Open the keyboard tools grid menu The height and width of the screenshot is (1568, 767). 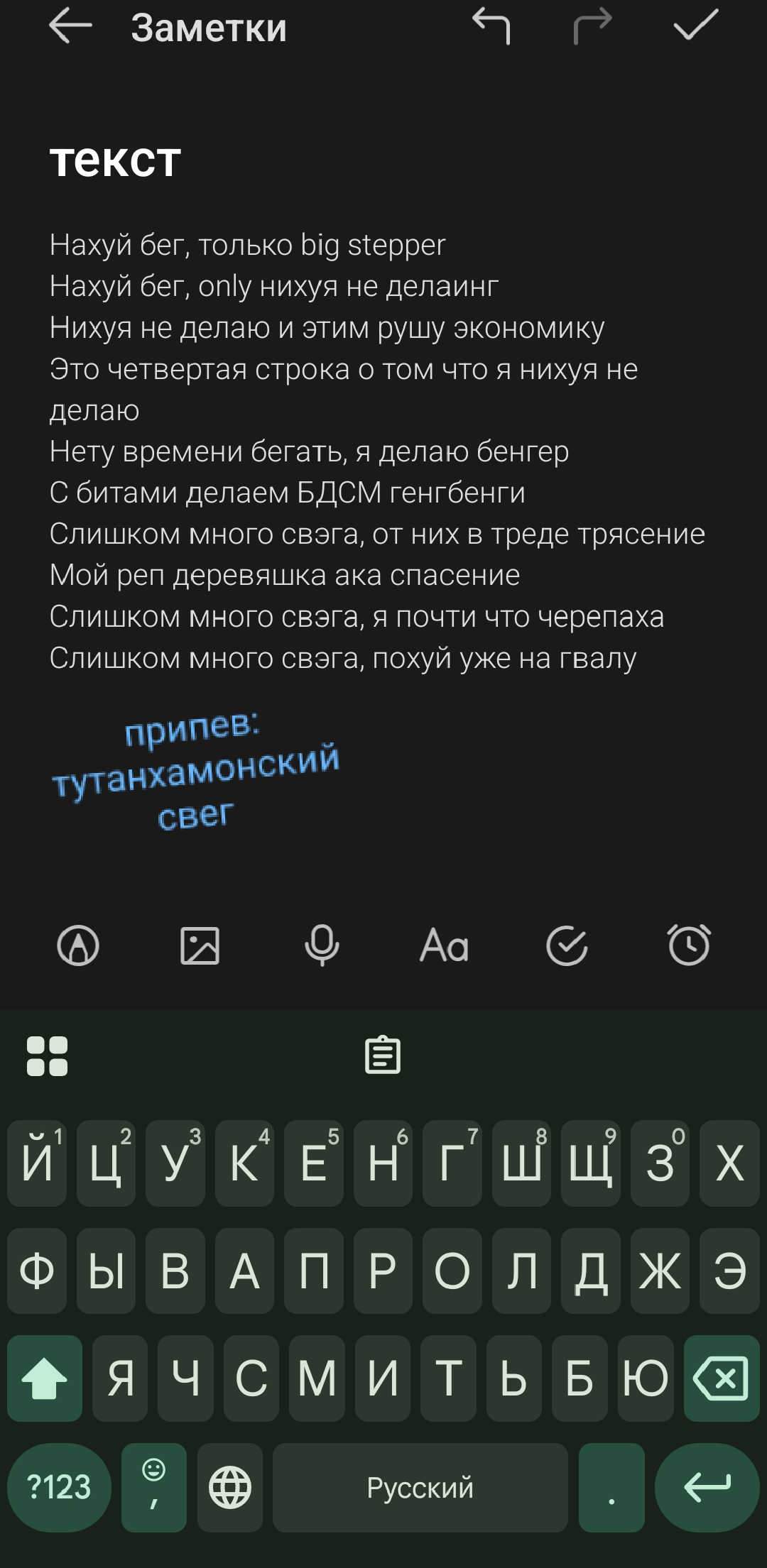47,1056
